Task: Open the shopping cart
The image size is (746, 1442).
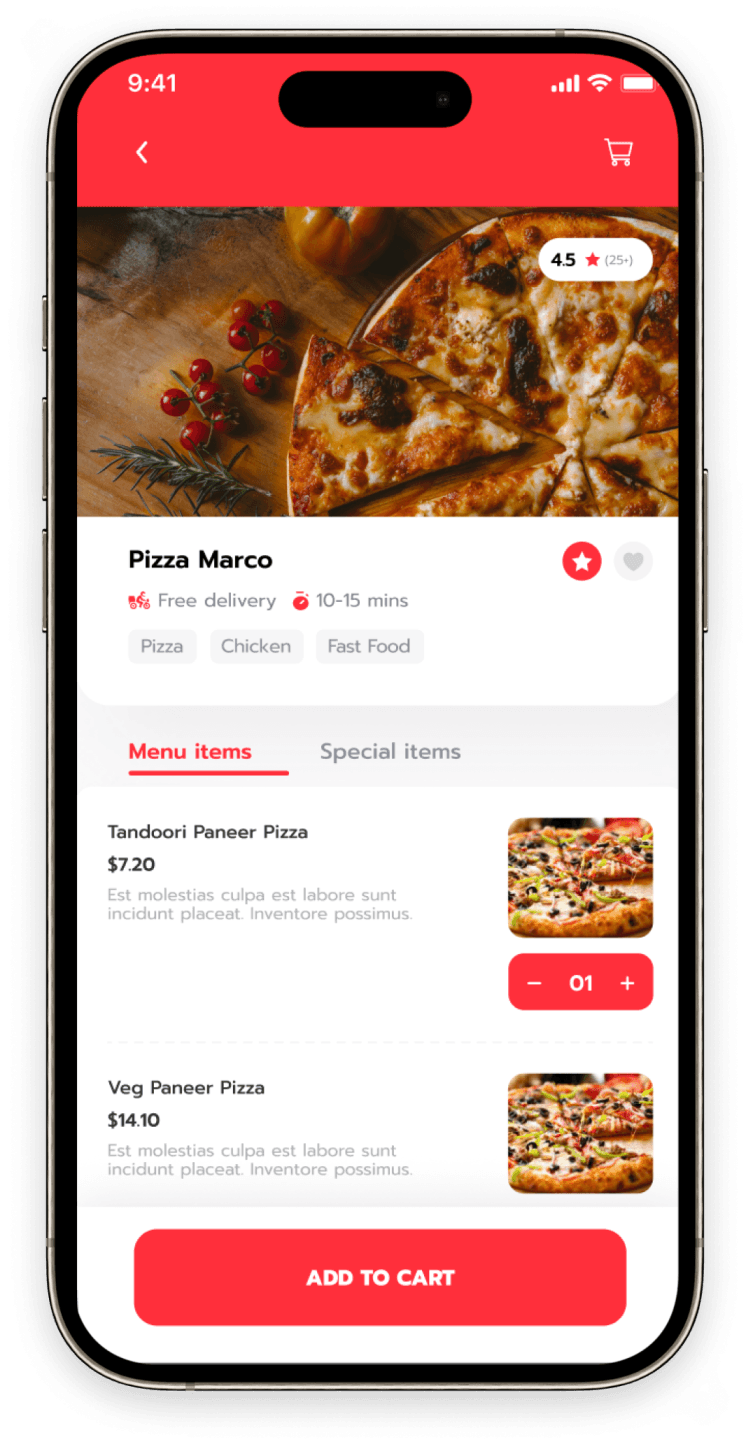Action: point(618,152)
